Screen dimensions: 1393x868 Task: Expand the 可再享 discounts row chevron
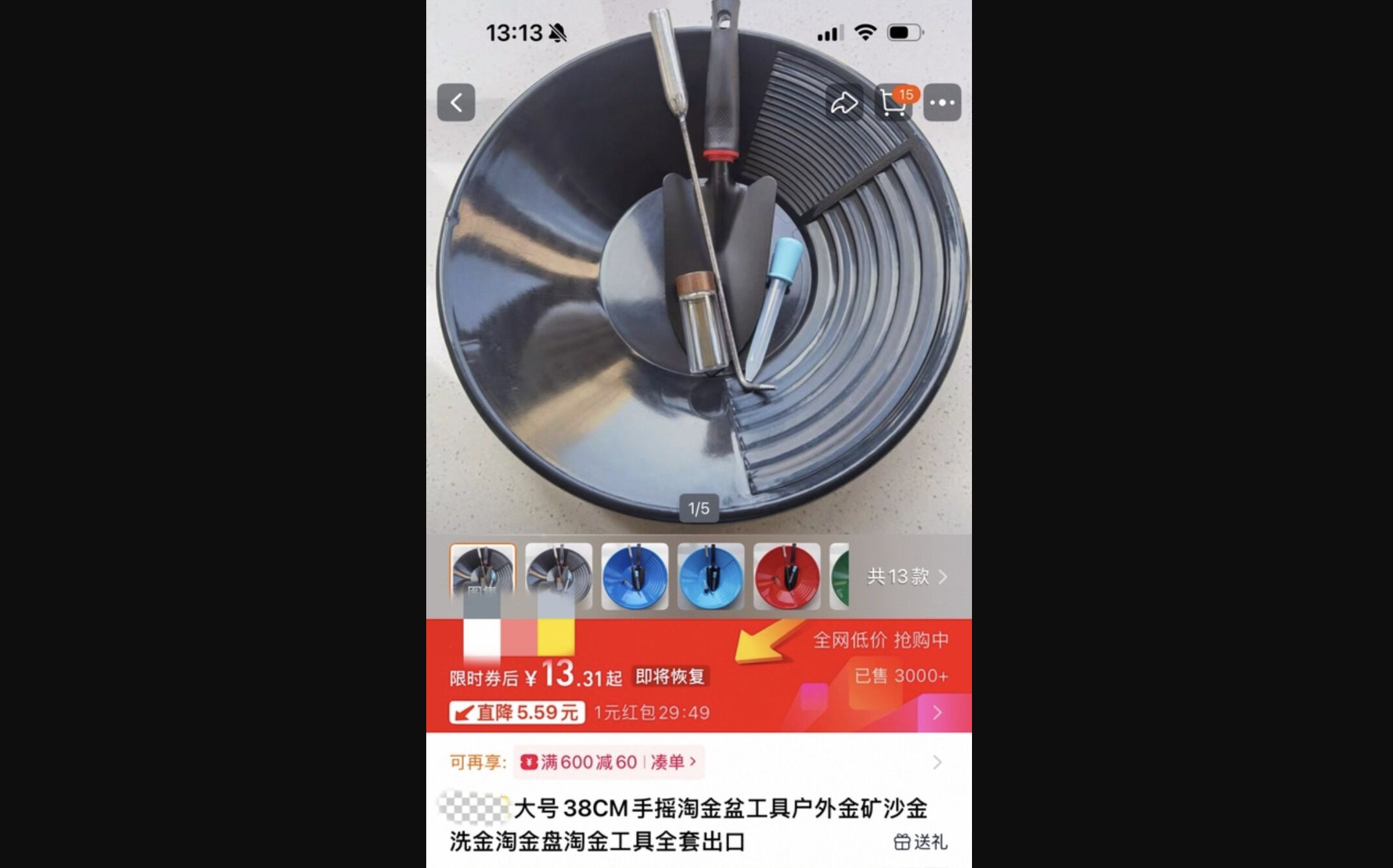tap(937, 762)
